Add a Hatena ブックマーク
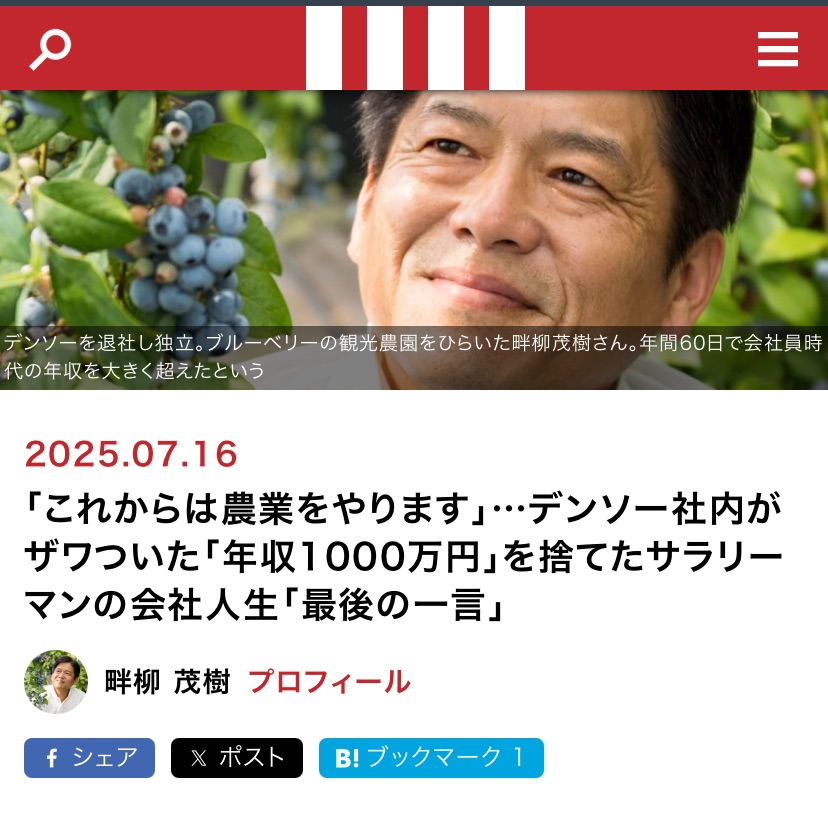The width and height of the screenshot is (828, 813). (431, 758)
